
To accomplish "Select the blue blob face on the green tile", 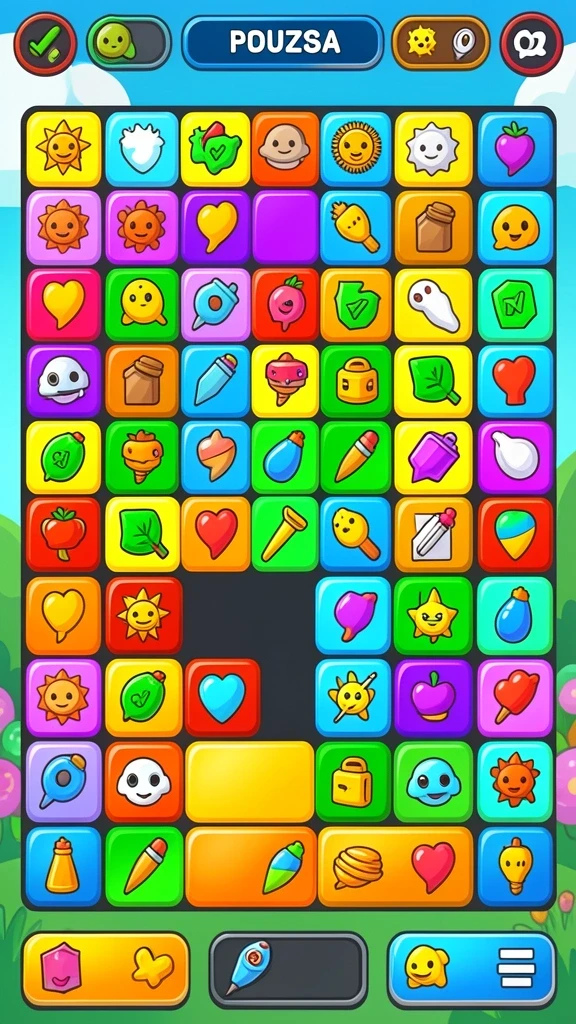I will [x=433, y=781].
